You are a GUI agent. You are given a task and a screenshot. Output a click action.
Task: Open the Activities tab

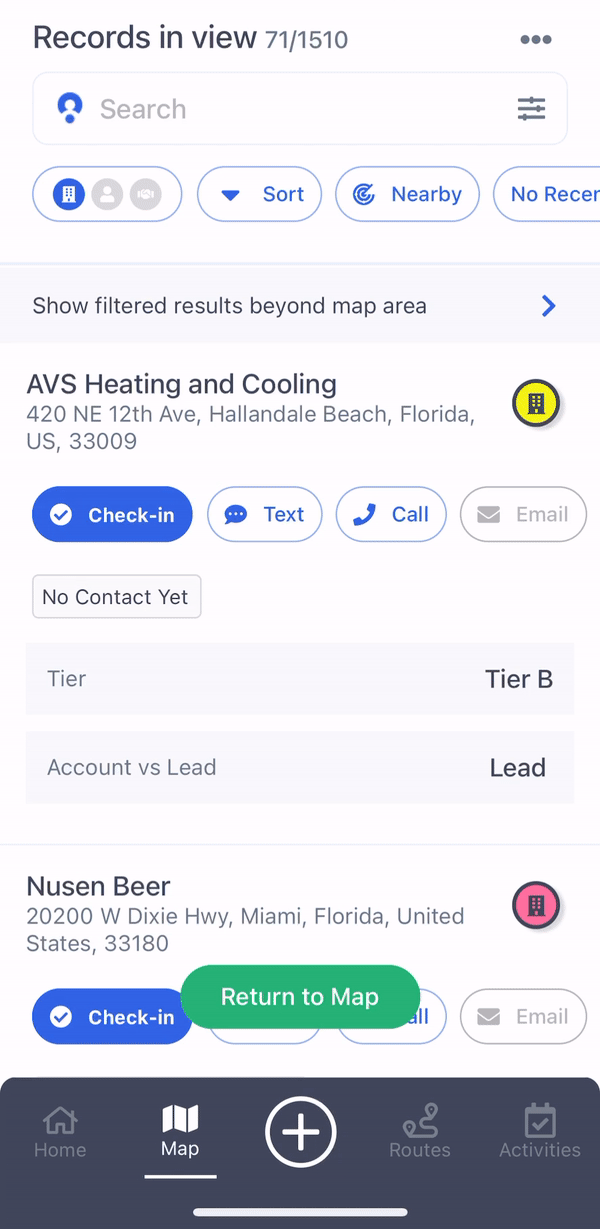pos(540,1133)
